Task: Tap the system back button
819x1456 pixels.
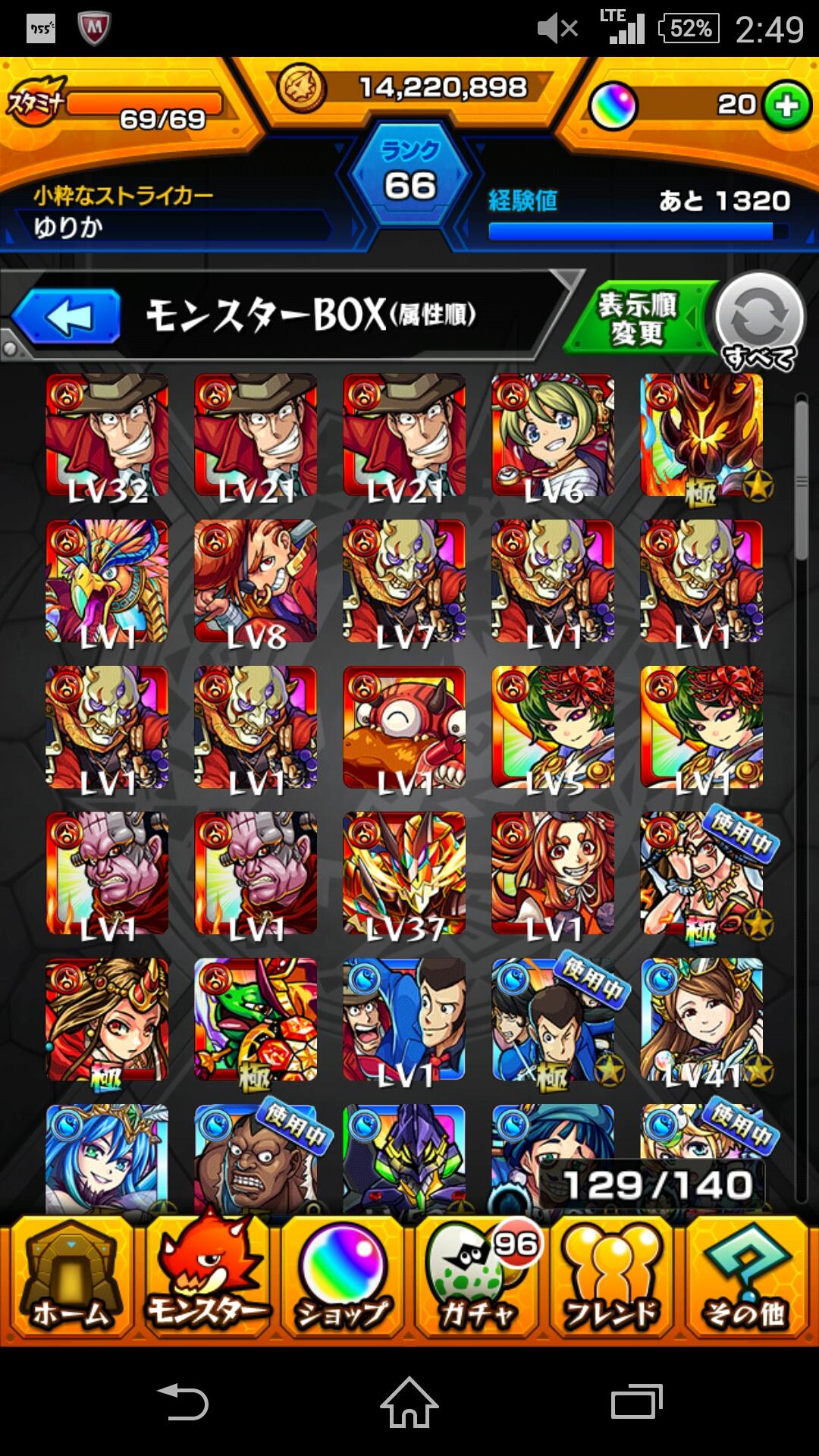Action: (x=183, y=1401)
